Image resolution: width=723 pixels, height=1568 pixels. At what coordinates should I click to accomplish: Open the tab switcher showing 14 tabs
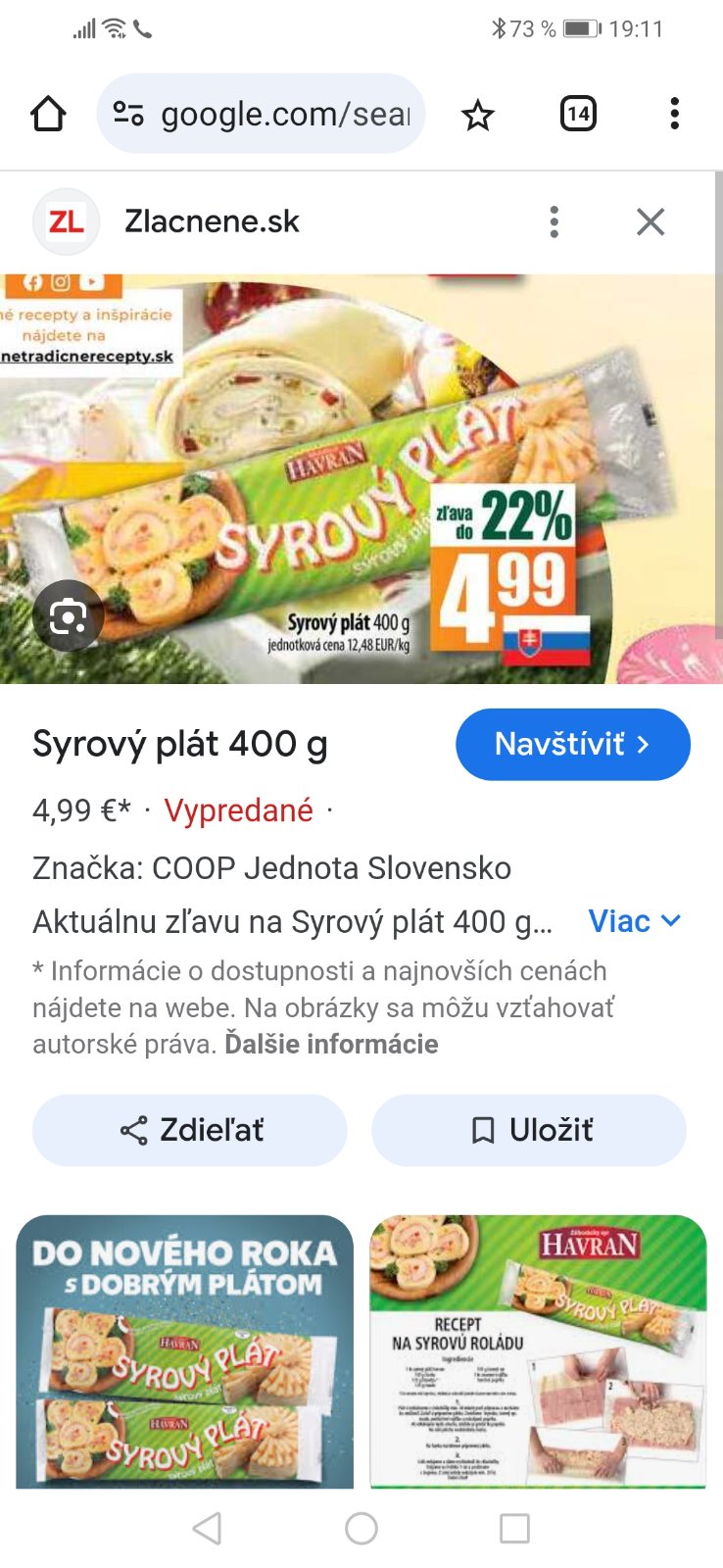pyautogui.click(x=578, y=115)
